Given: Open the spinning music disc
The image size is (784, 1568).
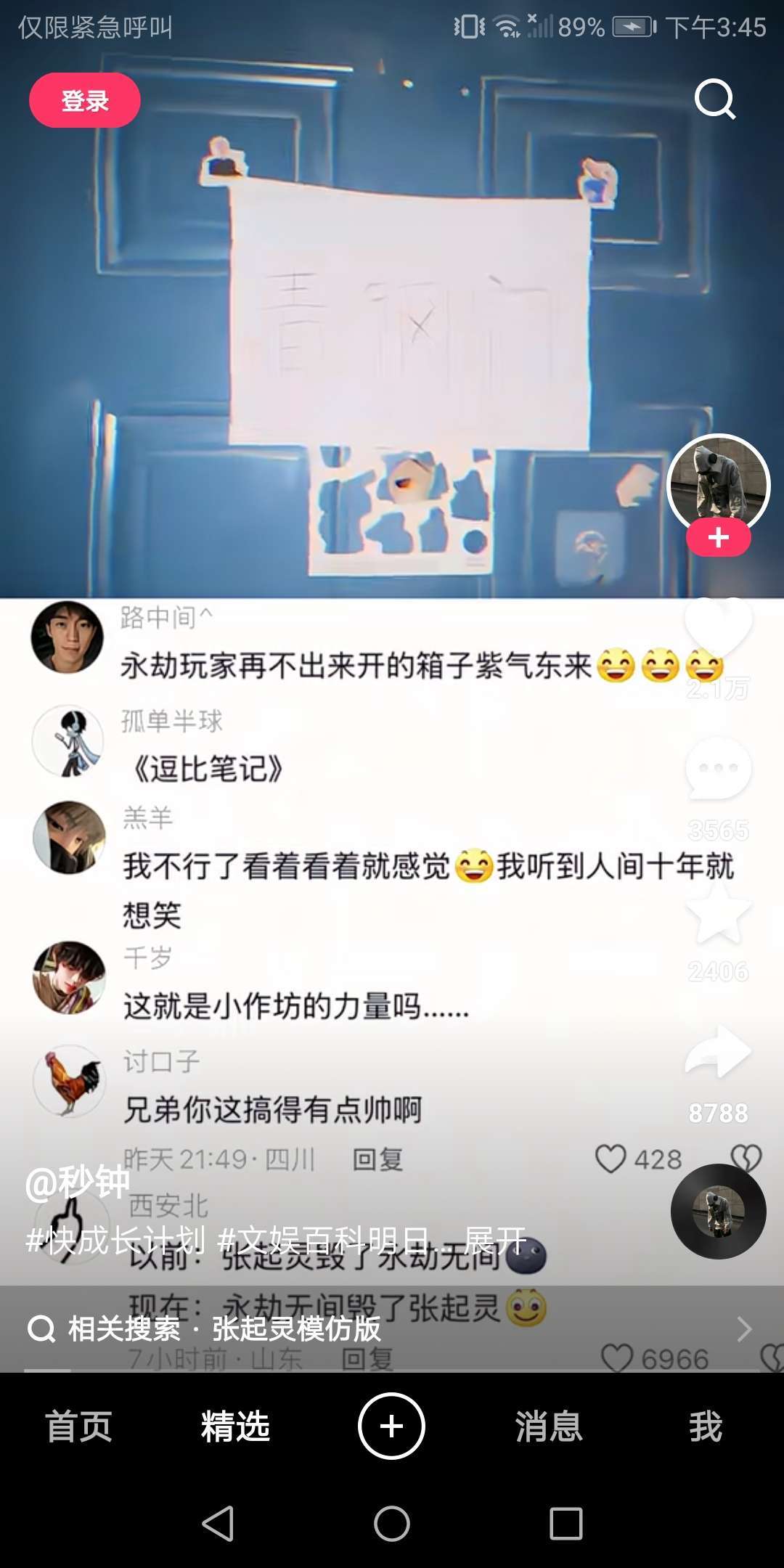Looking at the screenshot, I should pos(718,1211).
